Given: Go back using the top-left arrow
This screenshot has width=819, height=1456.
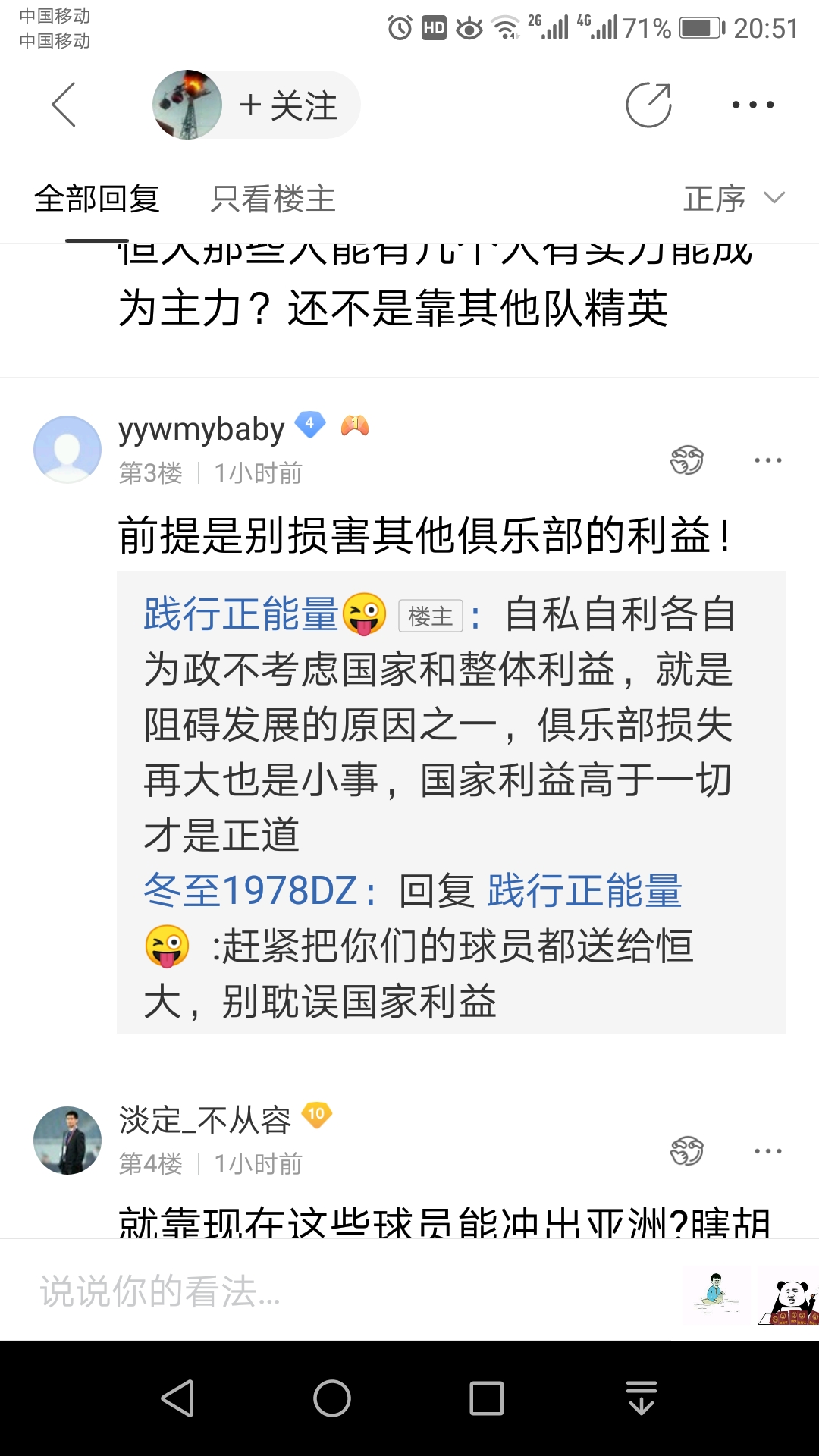Looking at the screenshot, I should (64, 105).
